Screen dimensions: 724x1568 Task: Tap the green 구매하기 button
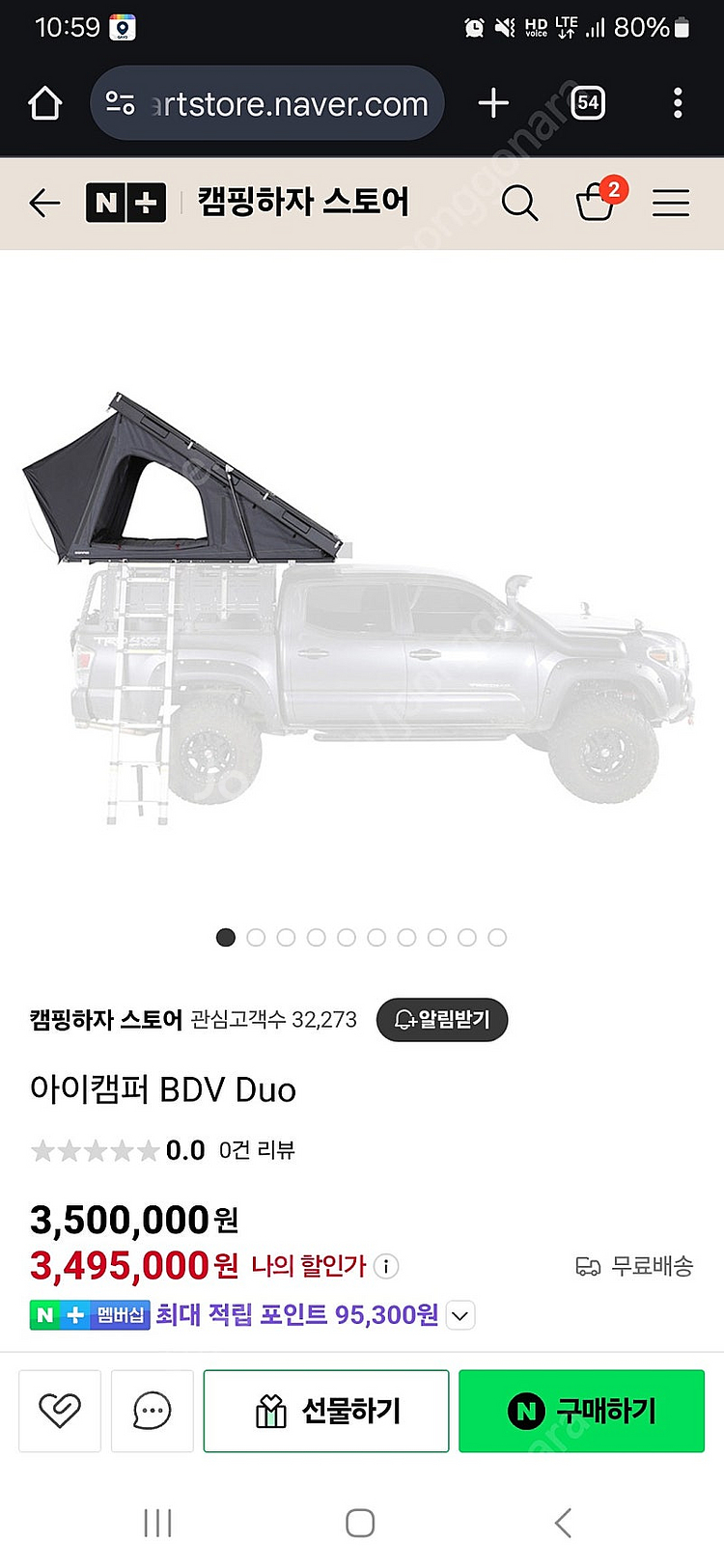tap(581, 1411)
